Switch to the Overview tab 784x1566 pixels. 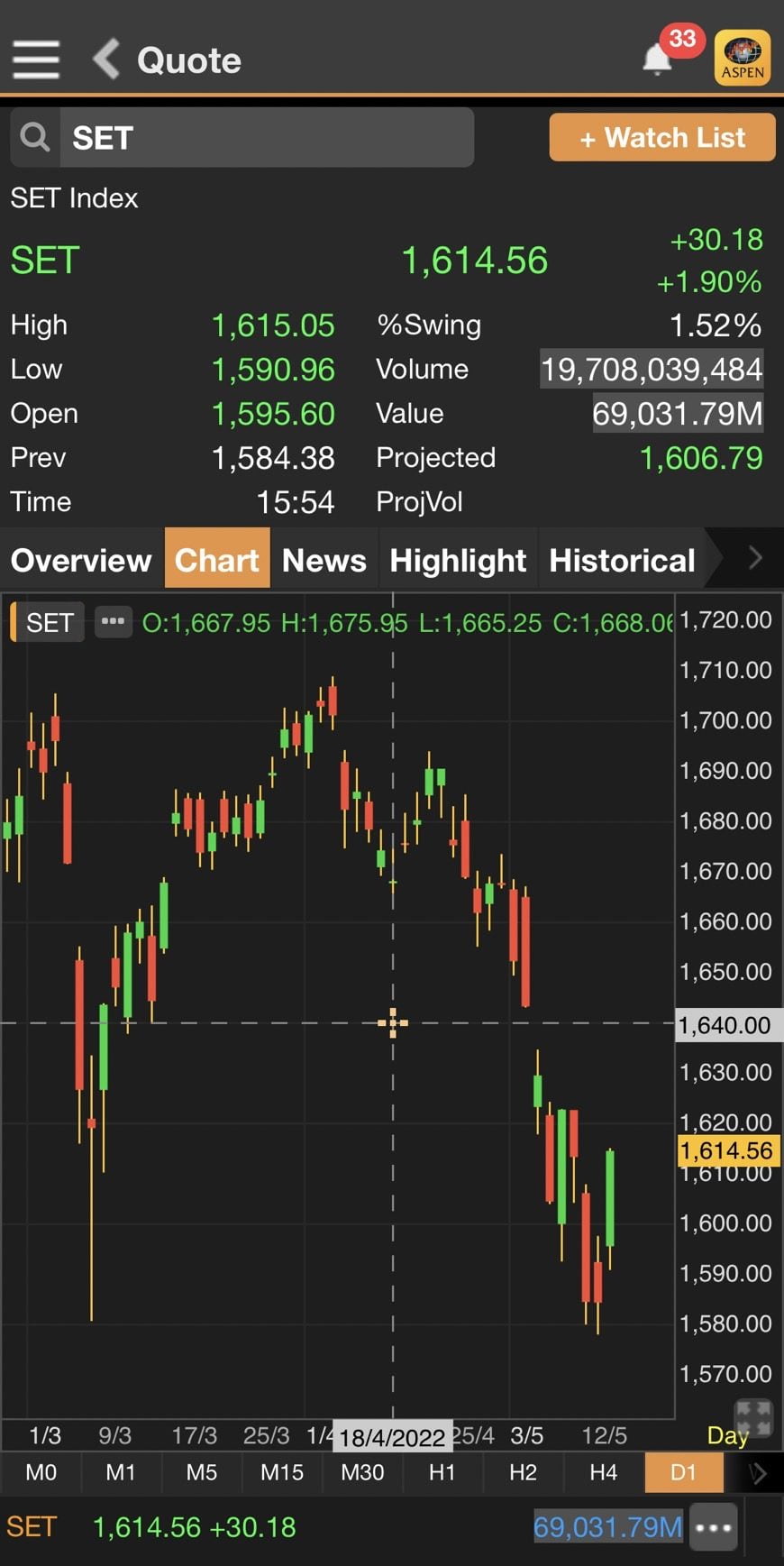[x=81, y=560]
